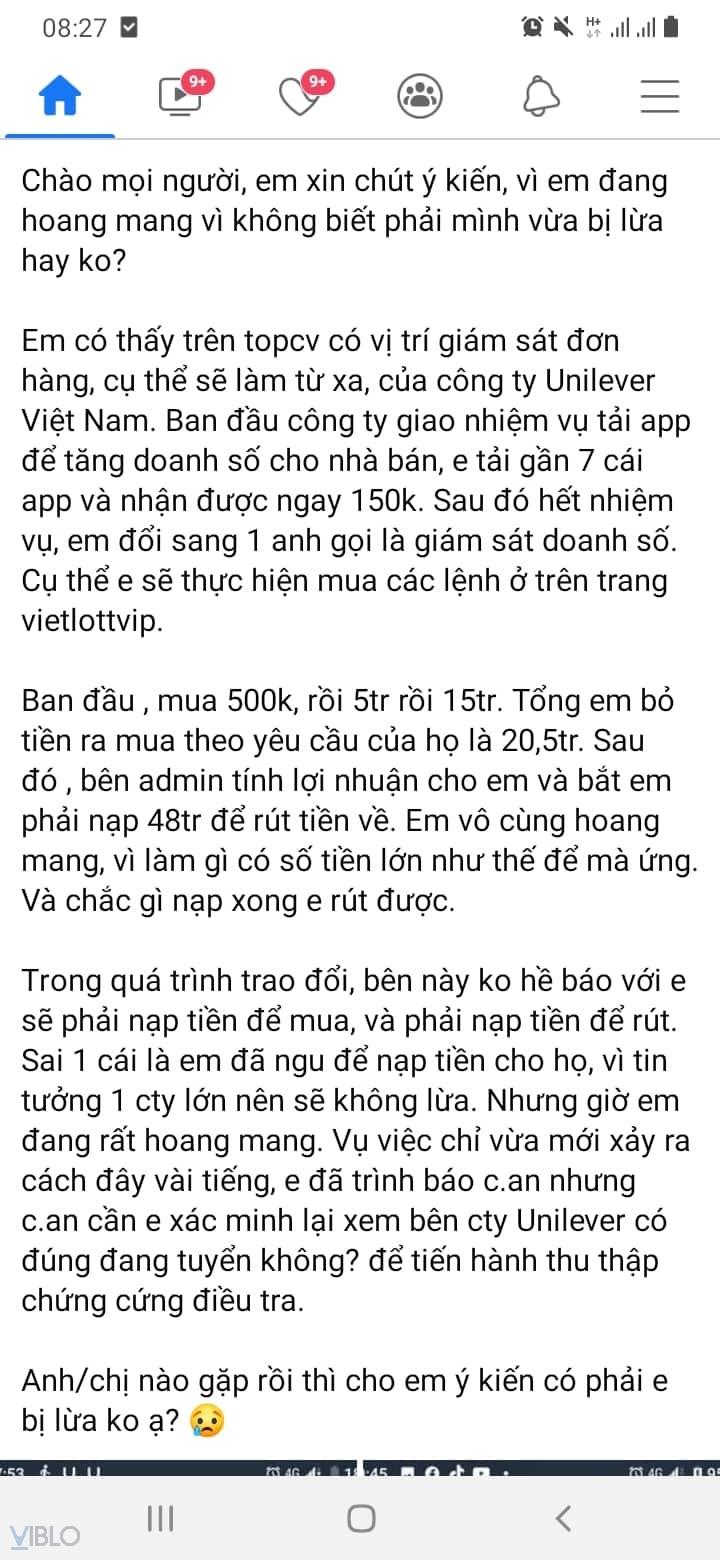This screenshot has height=1560, width=720.
Task: Open the system recent apps view
Action: pos(160,1518)
